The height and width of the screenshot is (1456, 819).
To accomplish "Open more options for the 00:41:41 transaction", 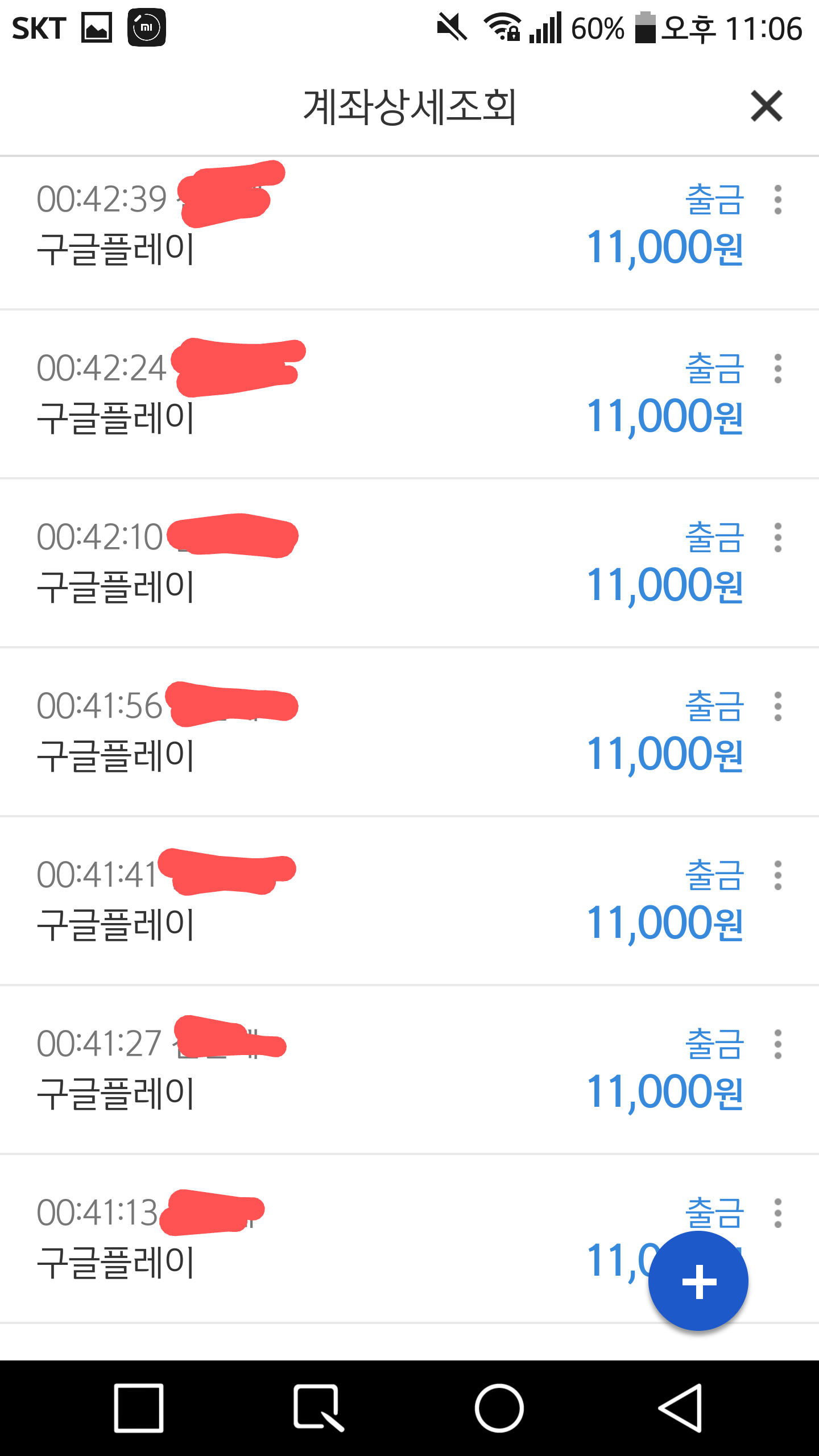I will tap(777, 875).
